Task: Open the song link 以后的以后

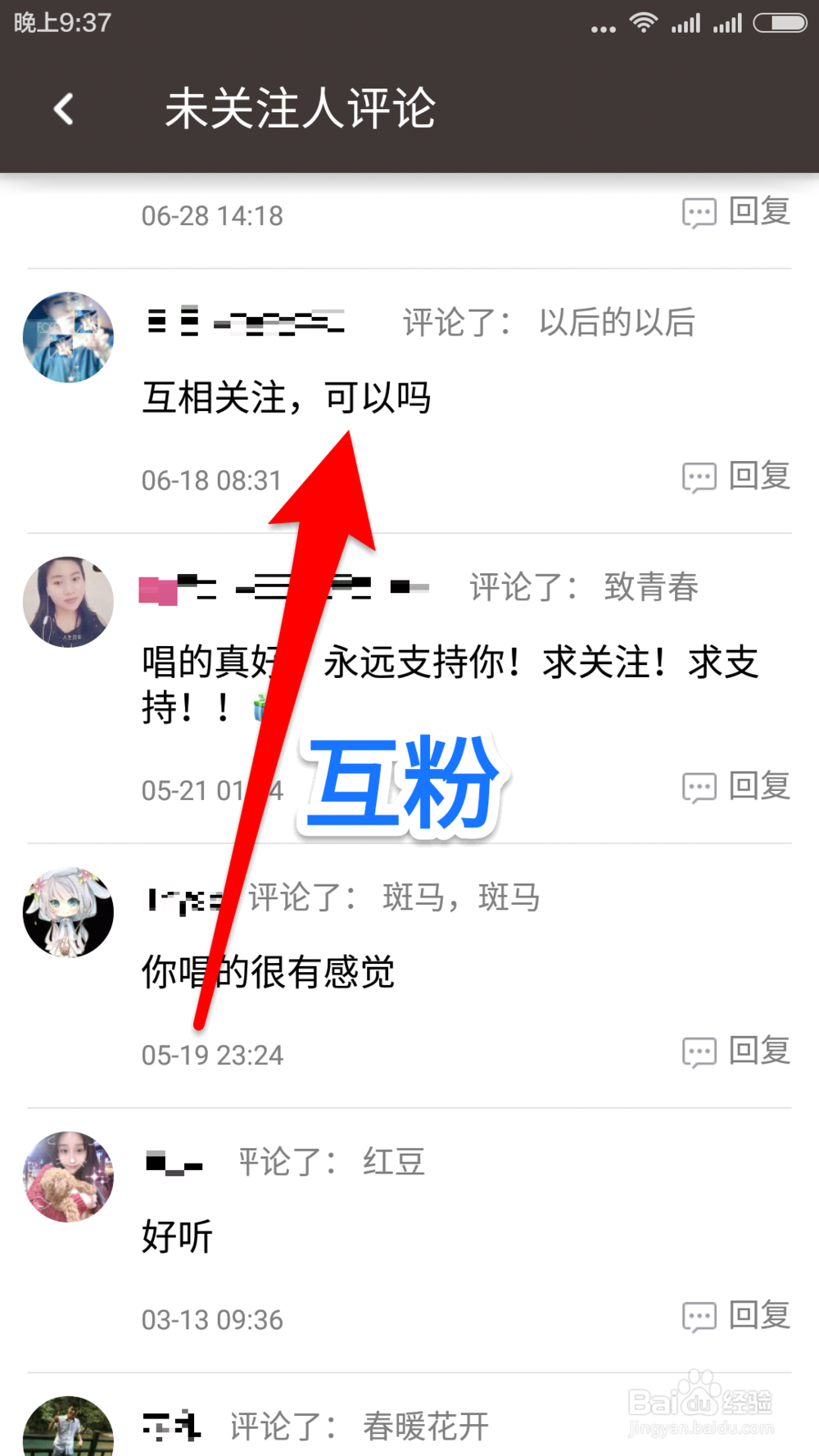Action: [618, 322]
